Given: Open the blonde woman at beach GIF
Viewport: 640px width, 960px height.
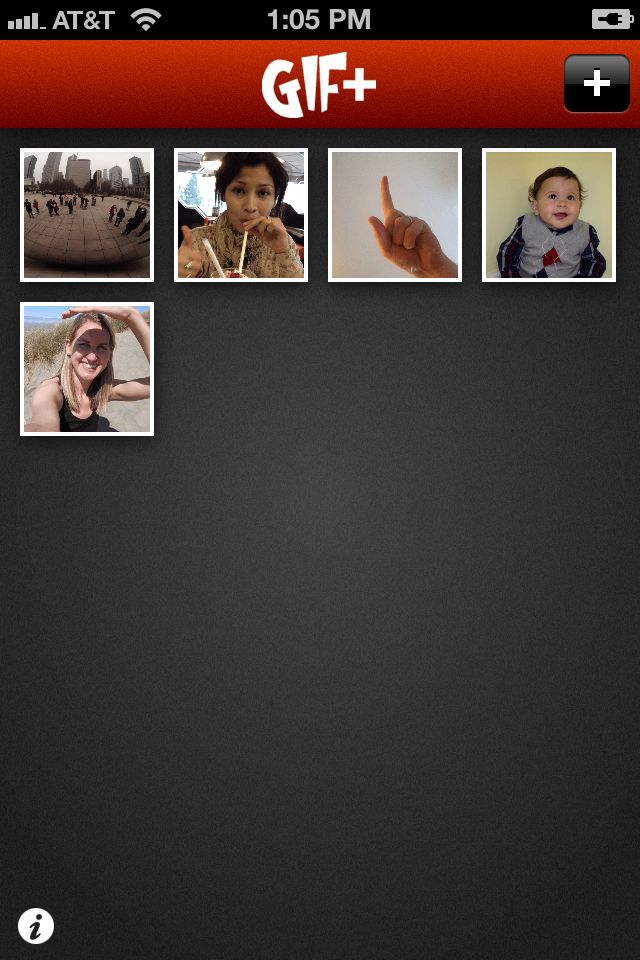Looking at the screenshot, I should 87,369.
